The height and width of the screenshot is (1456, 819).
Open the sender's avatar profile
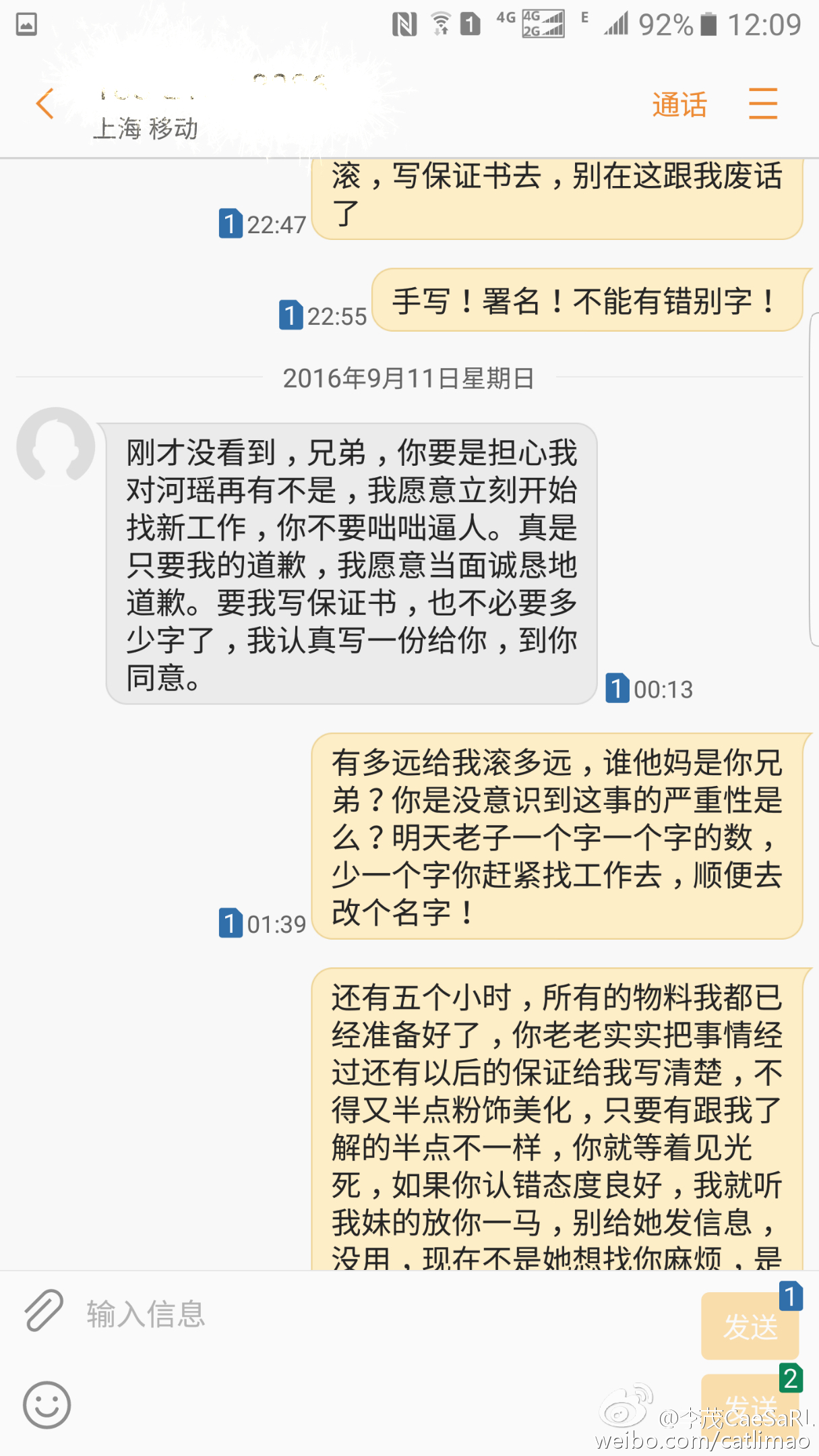(x=55, y=446)
